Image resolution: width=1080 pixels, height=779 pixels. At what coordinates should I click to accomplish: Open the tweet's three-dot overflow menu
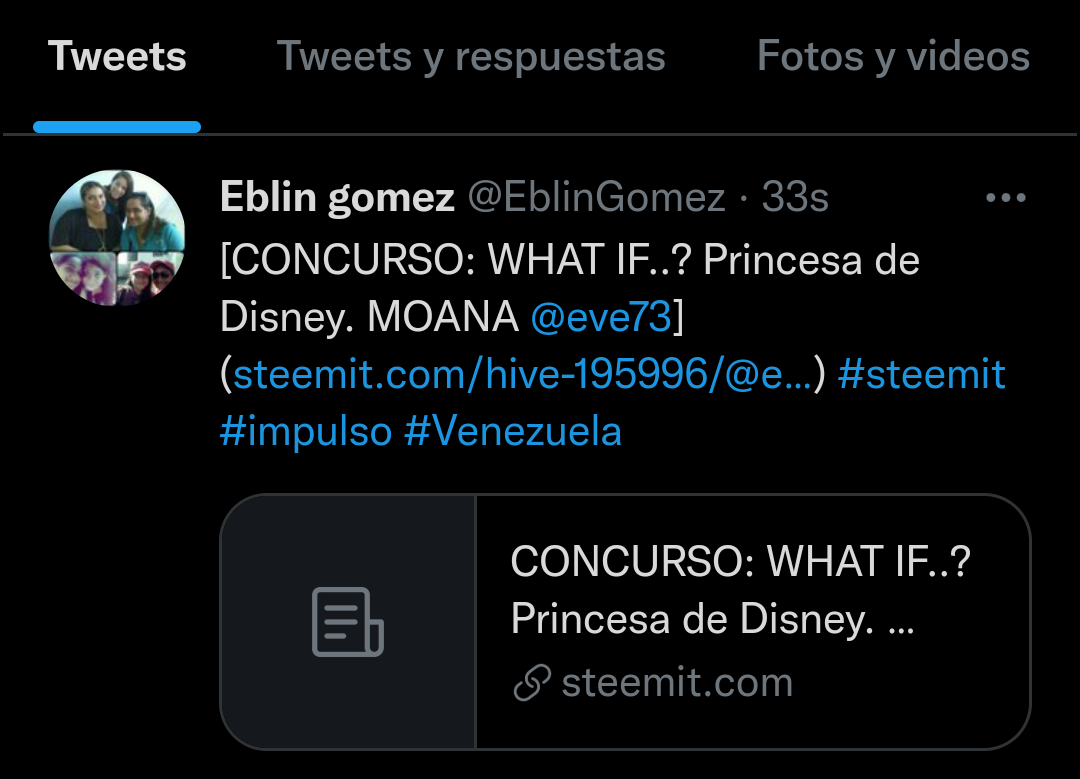(x=1006, y=198)
